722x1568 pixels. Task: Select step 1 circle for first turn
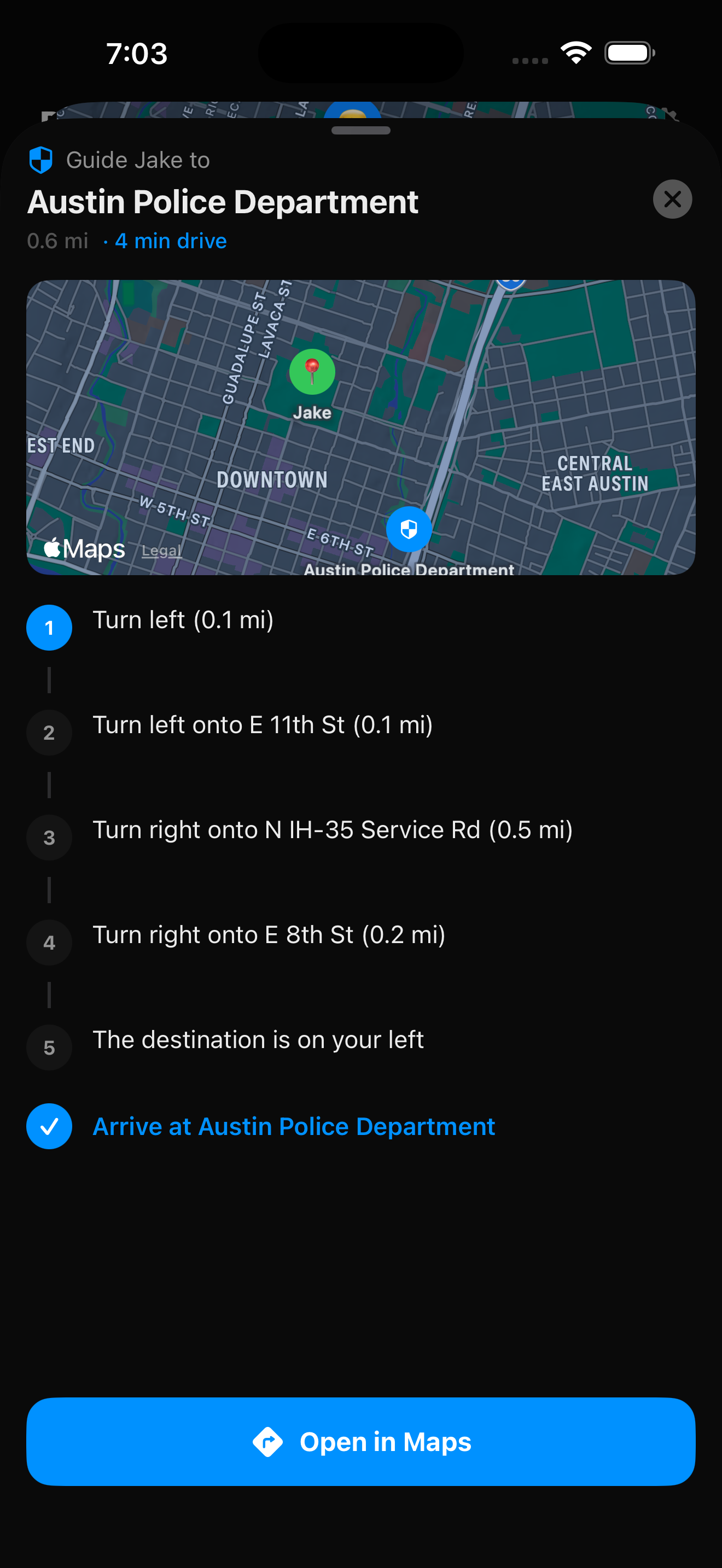click(49, 627)
